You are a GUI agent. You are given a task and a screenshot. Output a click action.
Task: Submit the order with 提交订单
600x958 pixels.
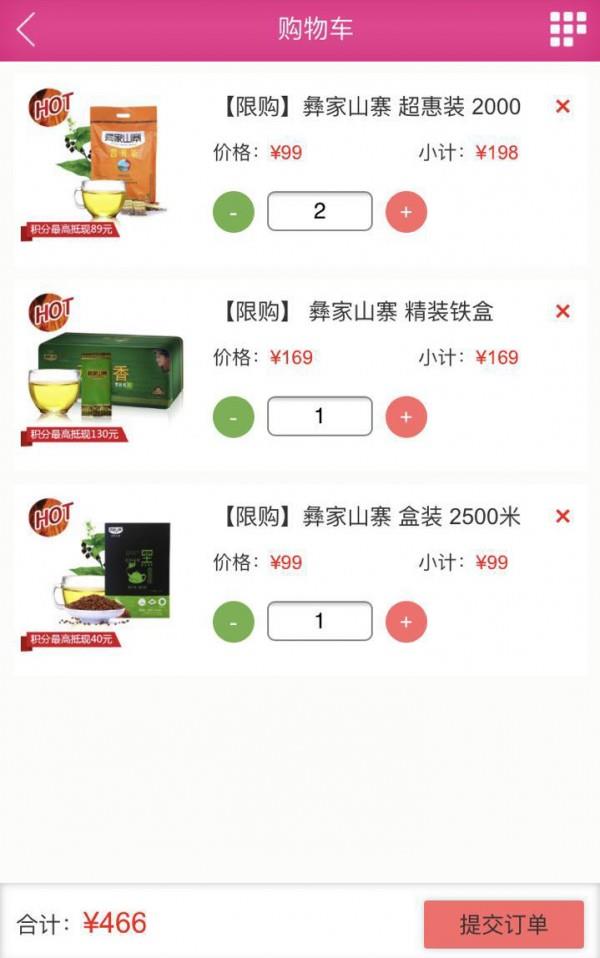tap(503, 924)
